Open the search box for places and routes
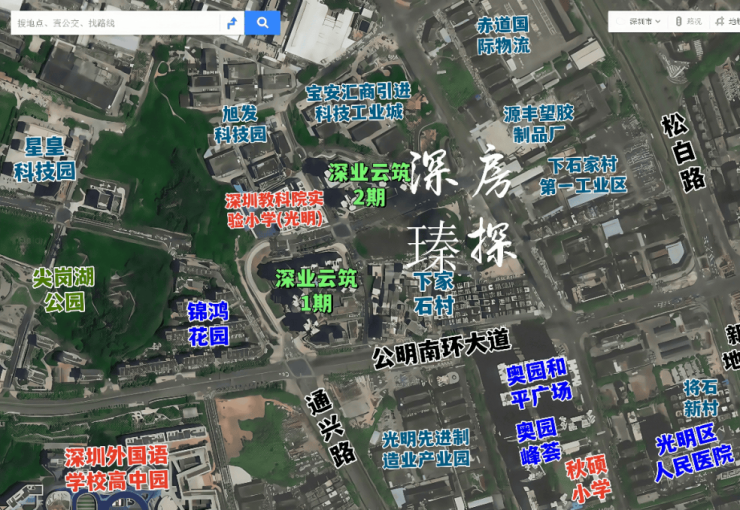This screenshot has width=740, height=510. [x=110, y=22]
